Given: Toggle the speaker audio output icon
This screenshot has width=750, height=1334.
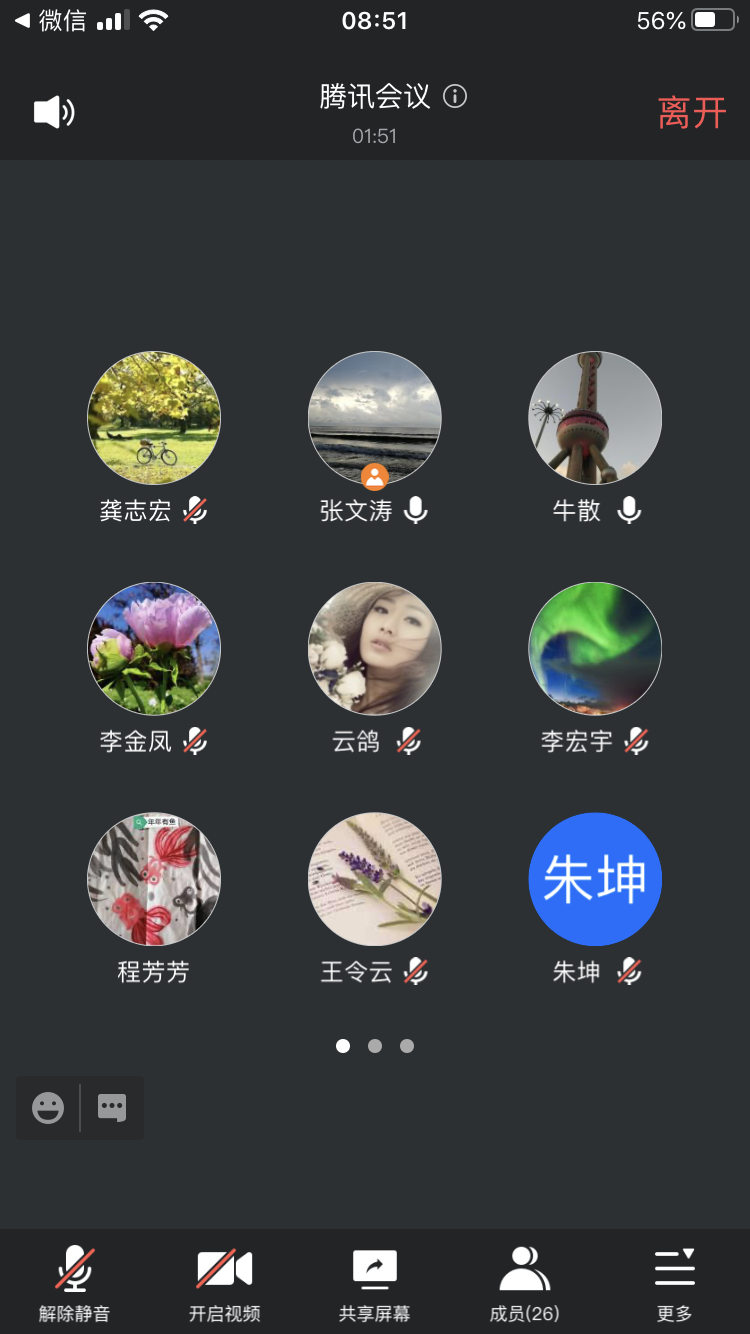Looking at the screenshot, I should click(x=54, y=112).
